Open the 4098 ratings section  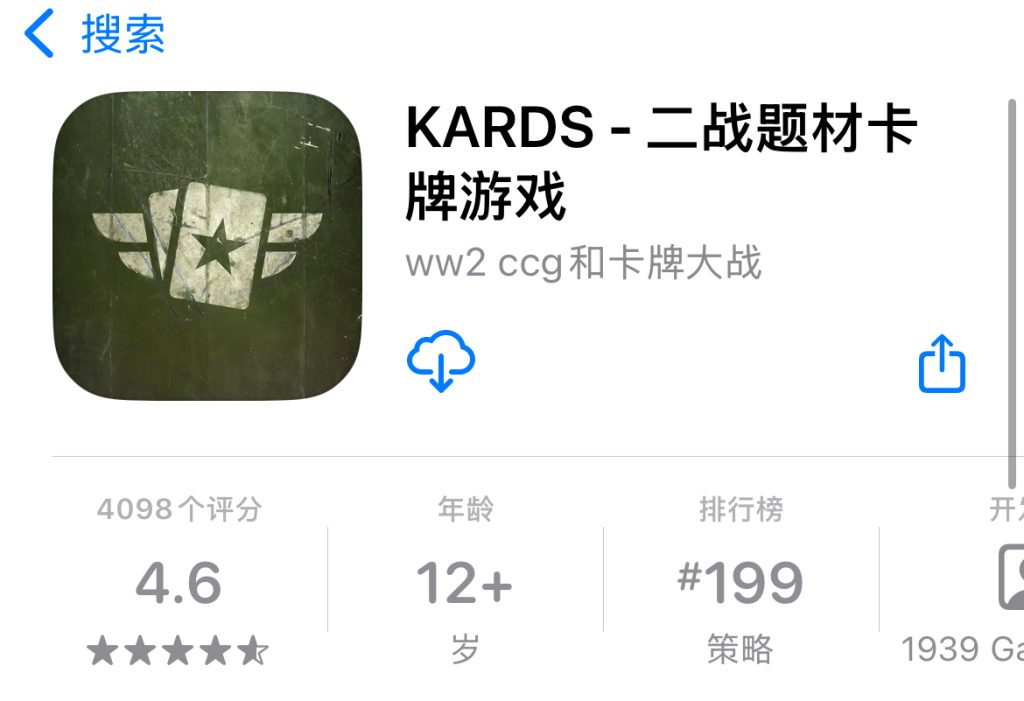click(x=179, y=582)
